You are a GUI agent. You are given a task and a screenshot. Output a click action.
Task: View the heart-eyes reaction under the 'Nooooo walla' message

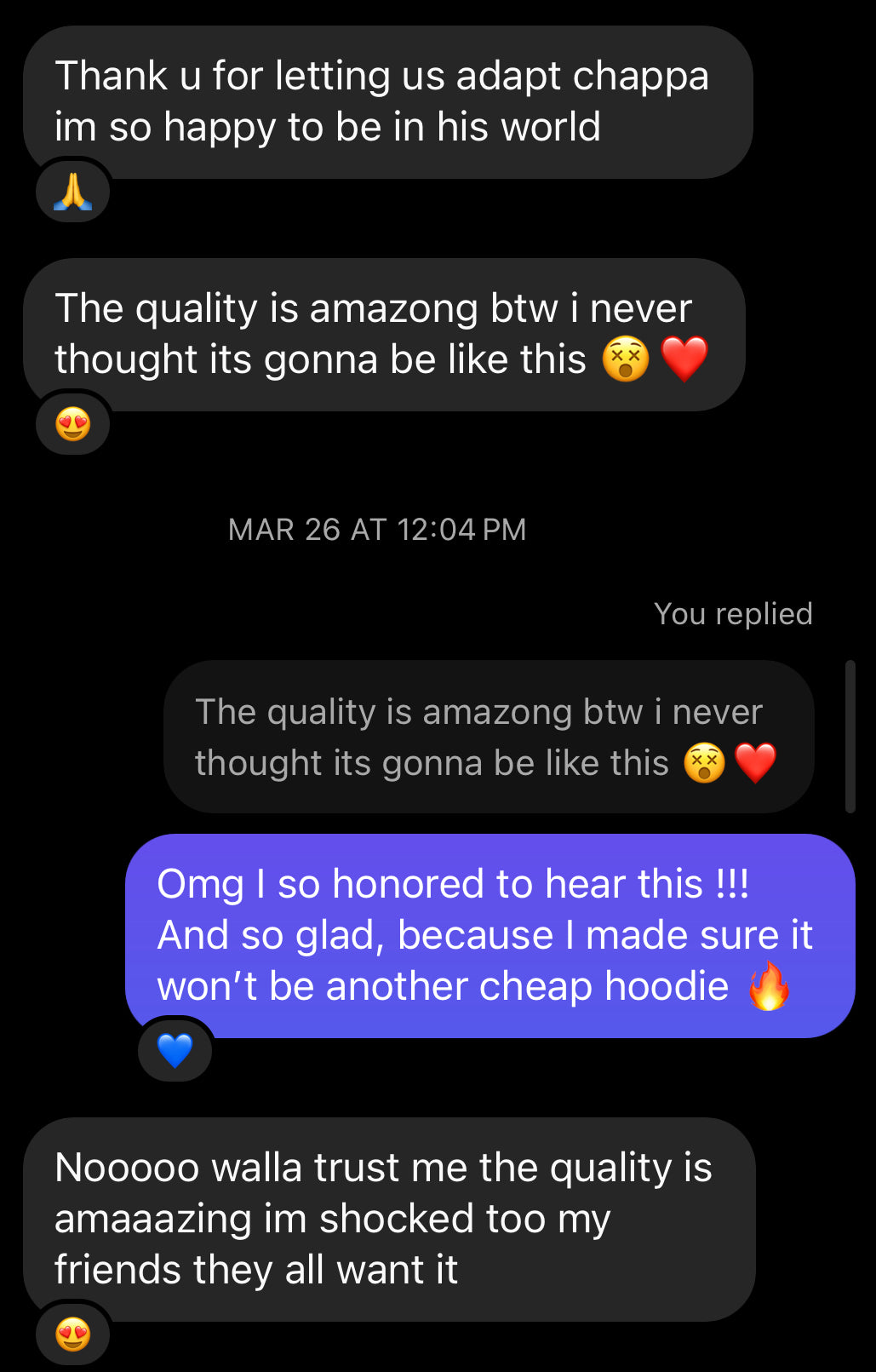[x=73, y=1334]
